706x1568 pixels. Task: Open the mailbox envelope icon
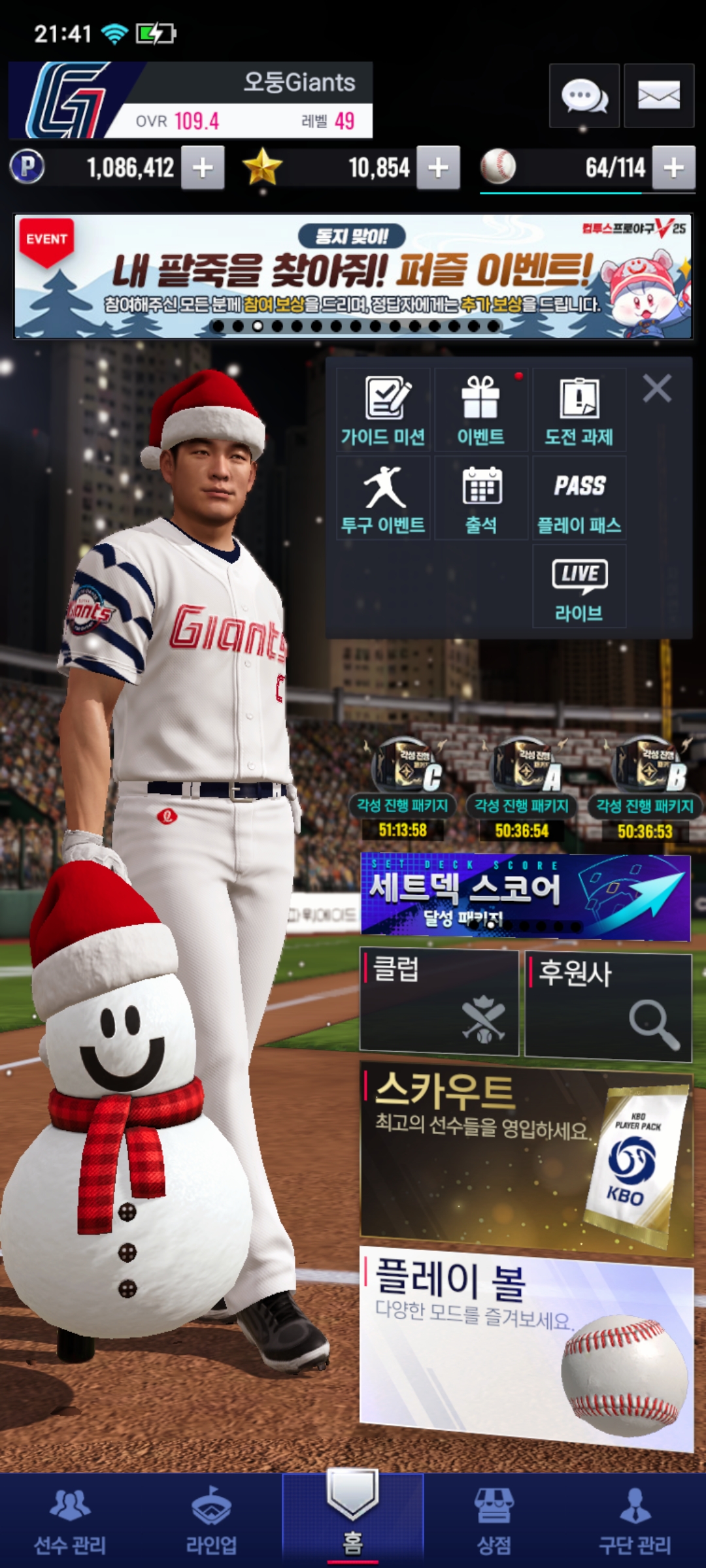pos(658,96)
